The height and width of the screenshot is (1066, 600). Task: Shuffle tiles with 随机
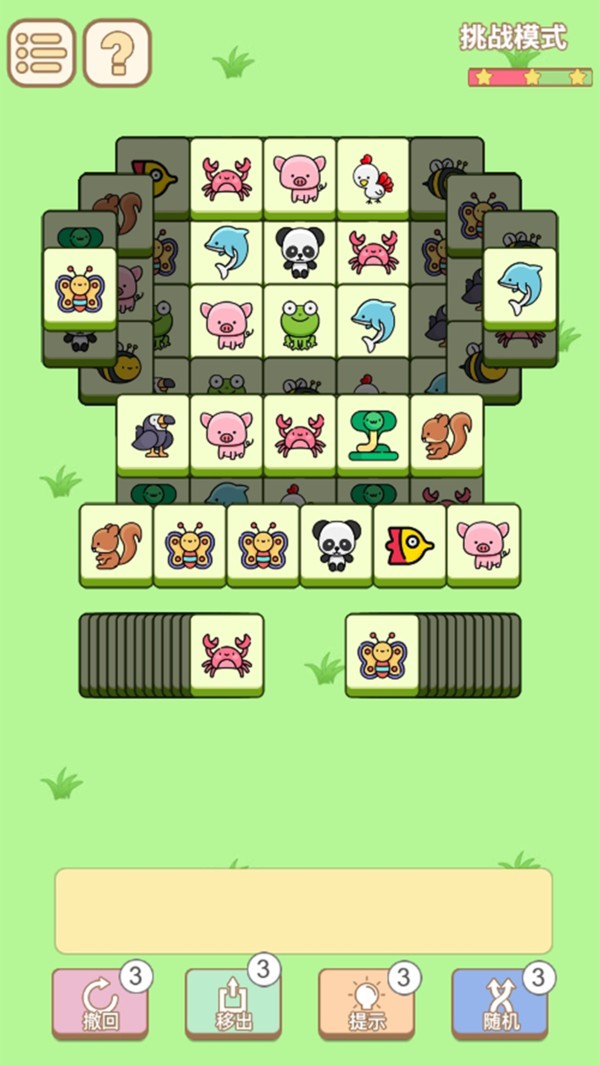coord(500,1004)
